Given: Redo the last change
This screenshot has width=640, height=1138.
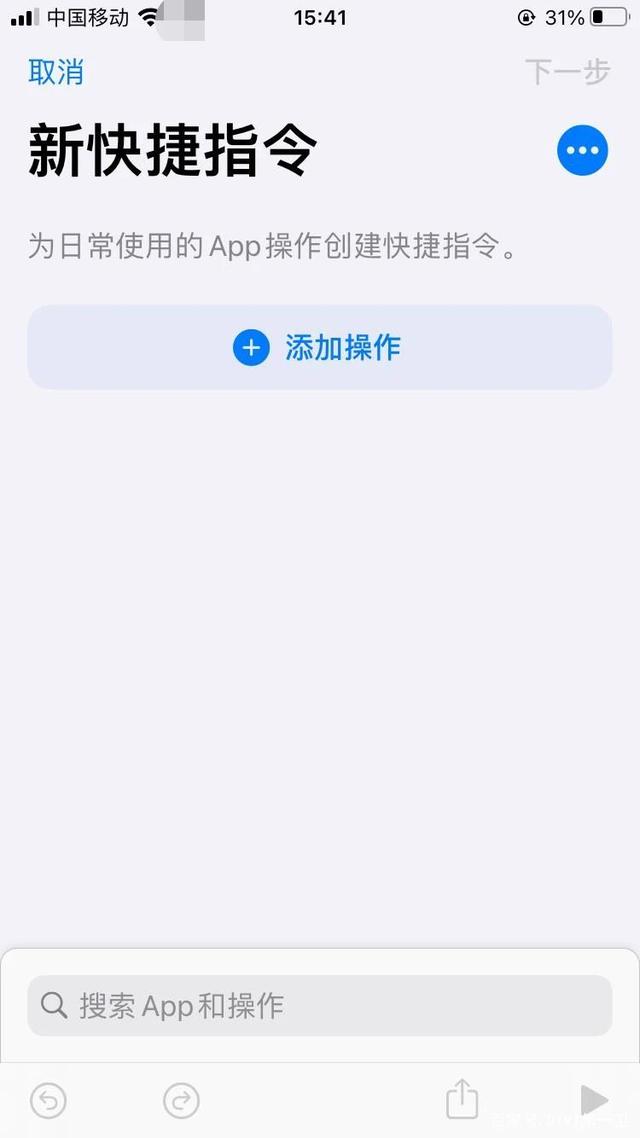Looking at the screenshot, I should [x=181, y=1101].
